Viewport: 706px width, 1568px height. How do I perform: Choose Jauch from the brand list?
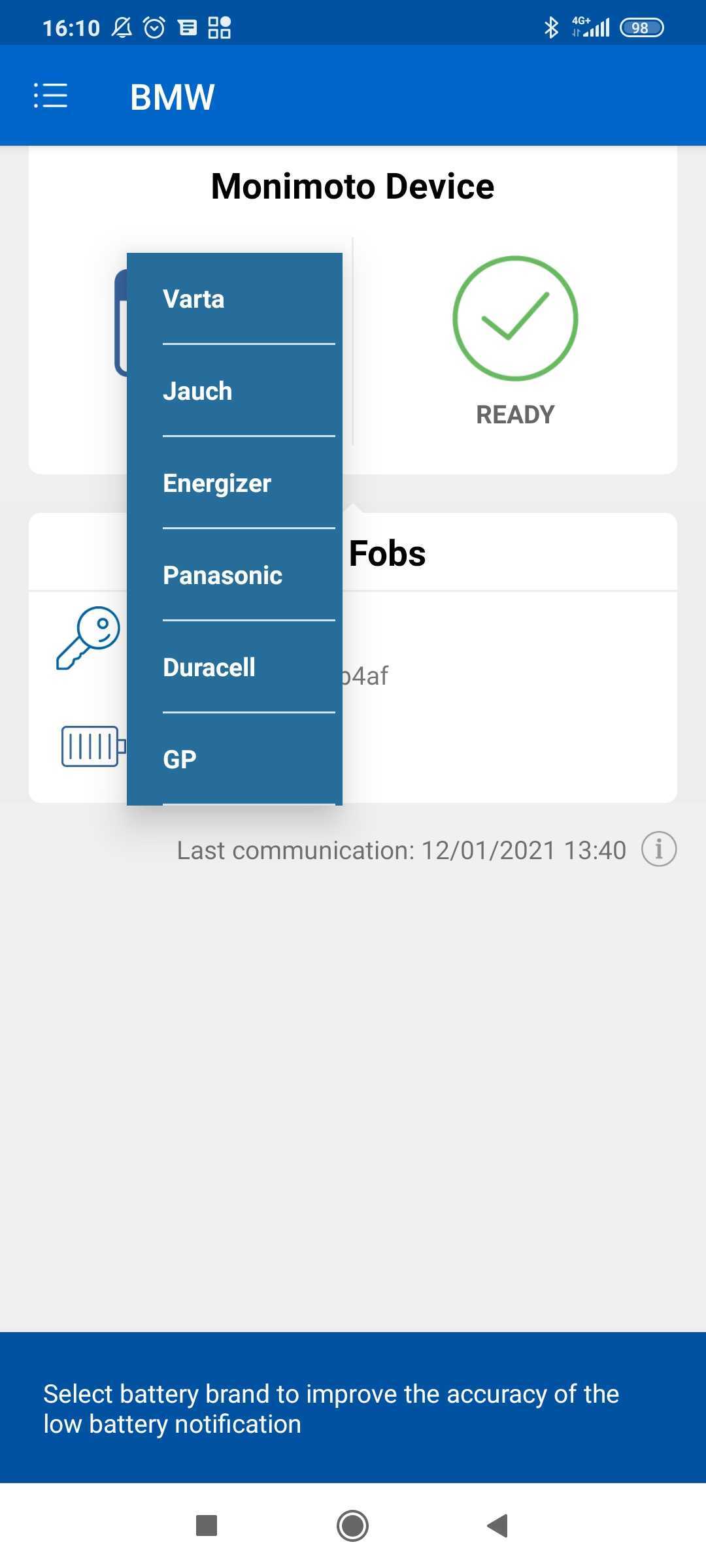click(234, 391)
